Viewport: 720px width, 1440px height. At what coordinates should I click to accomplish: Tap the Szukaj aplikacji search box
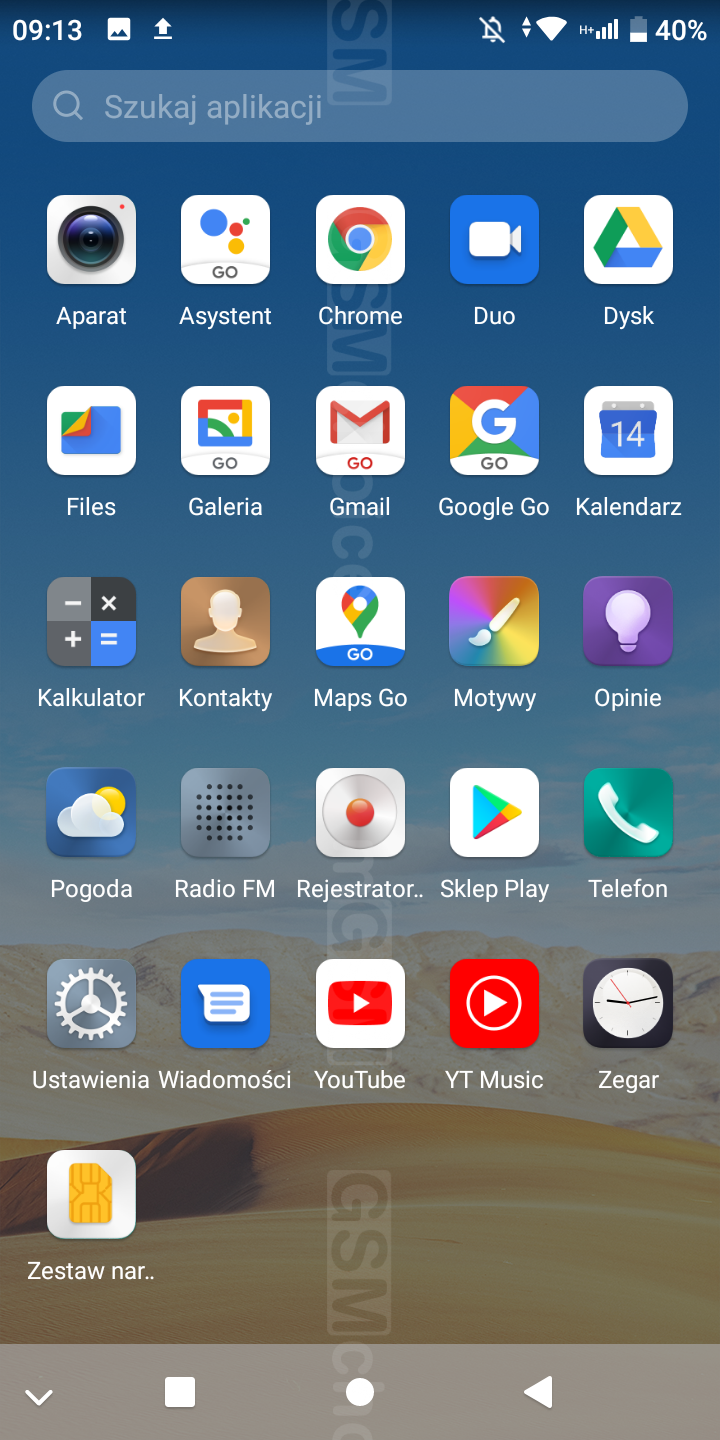click(x=360, y=106)
